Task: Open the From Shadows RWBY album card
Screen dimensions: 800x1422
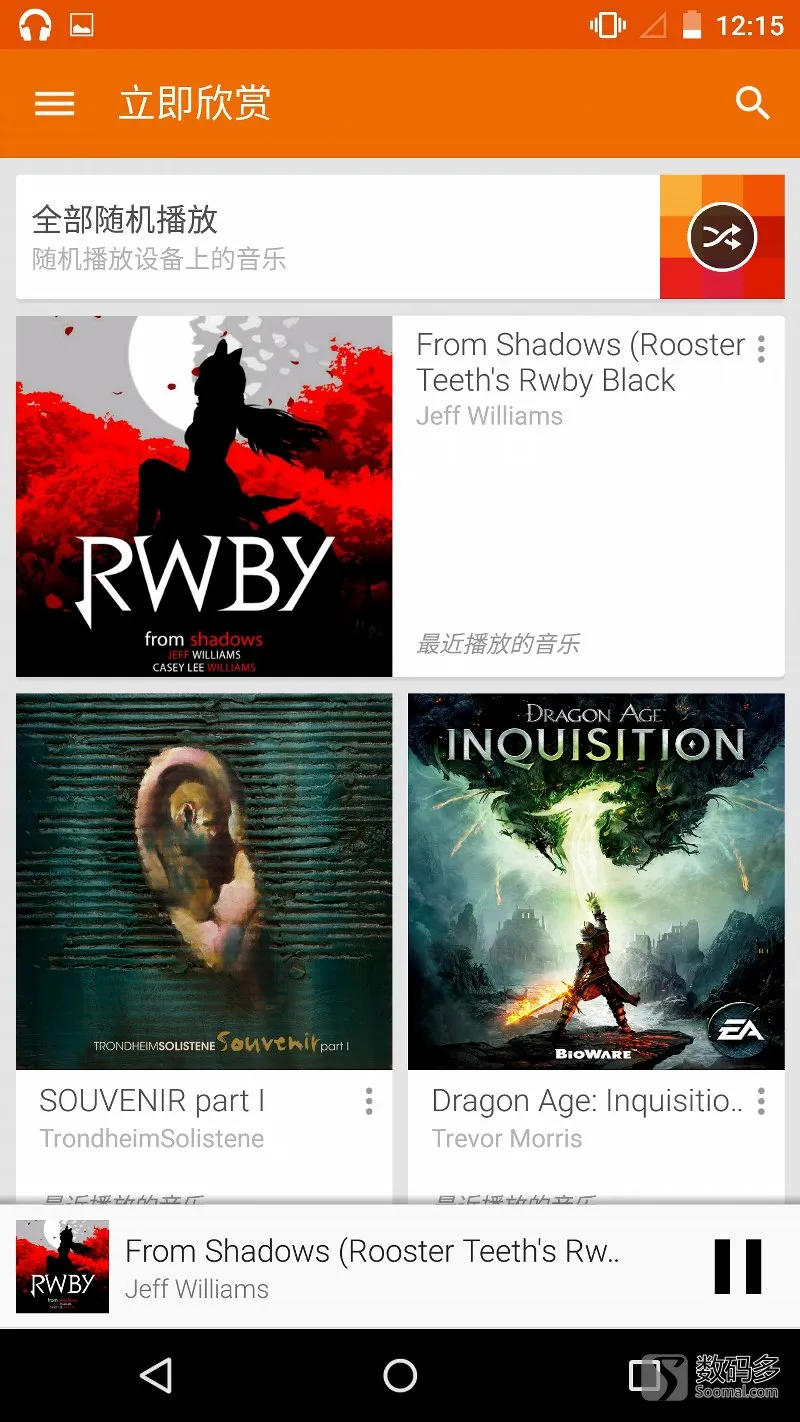Action: click(x=204, y=496)
